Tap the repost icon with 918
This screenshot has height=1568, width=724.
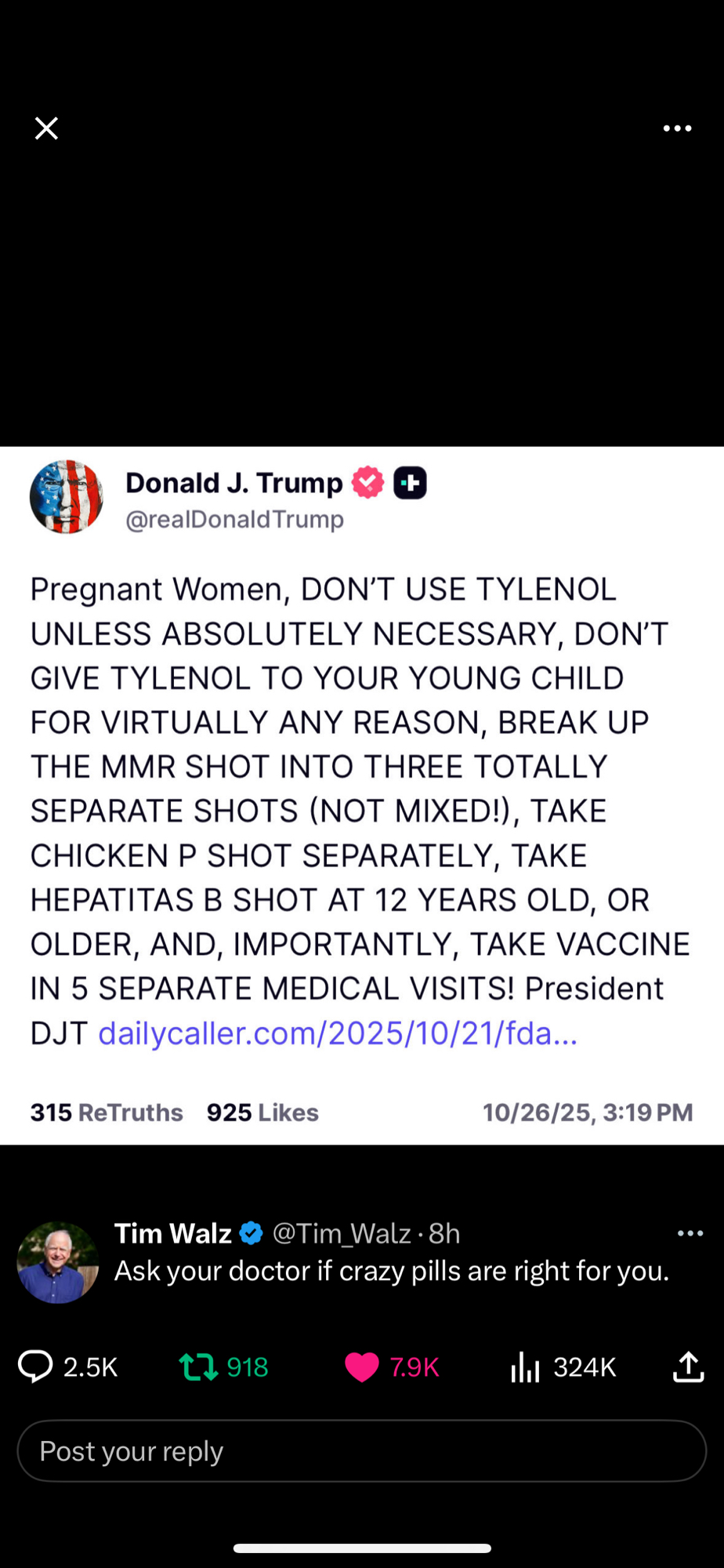[199, 1367]
